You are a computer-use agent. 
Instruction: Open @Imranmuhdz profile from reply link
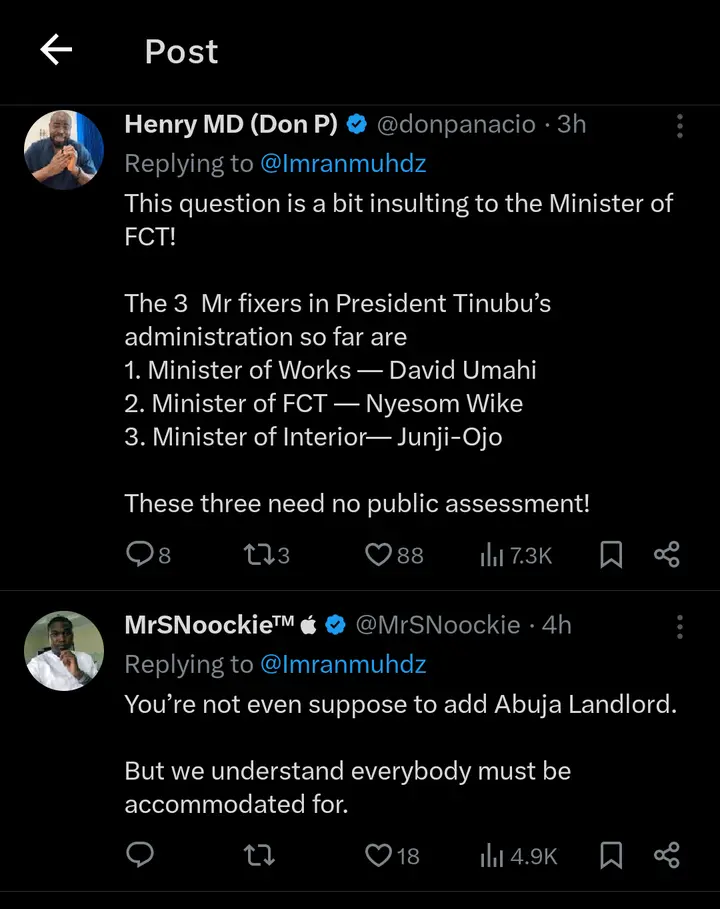pos(343,163)
